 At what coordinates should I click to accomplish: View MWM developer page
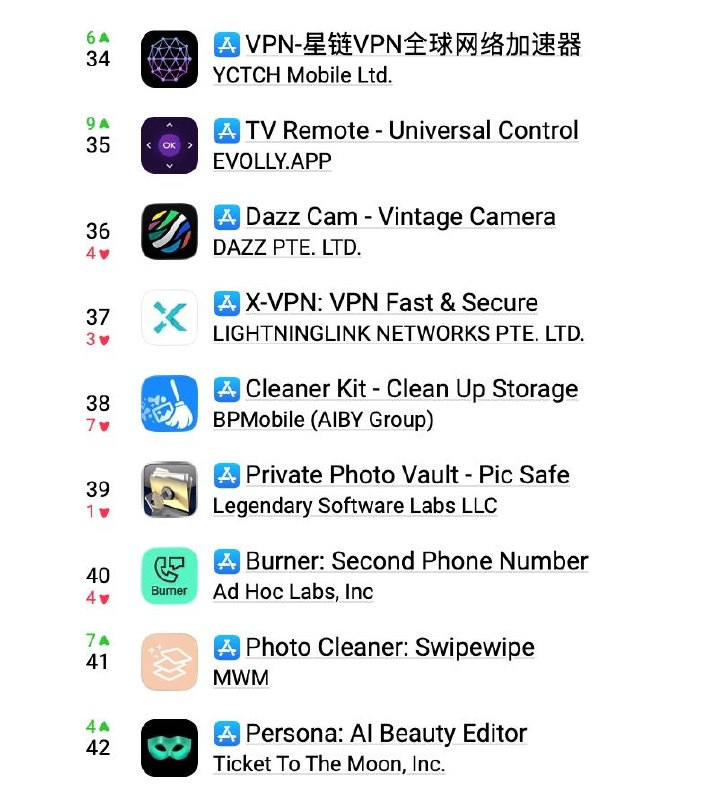241,678
